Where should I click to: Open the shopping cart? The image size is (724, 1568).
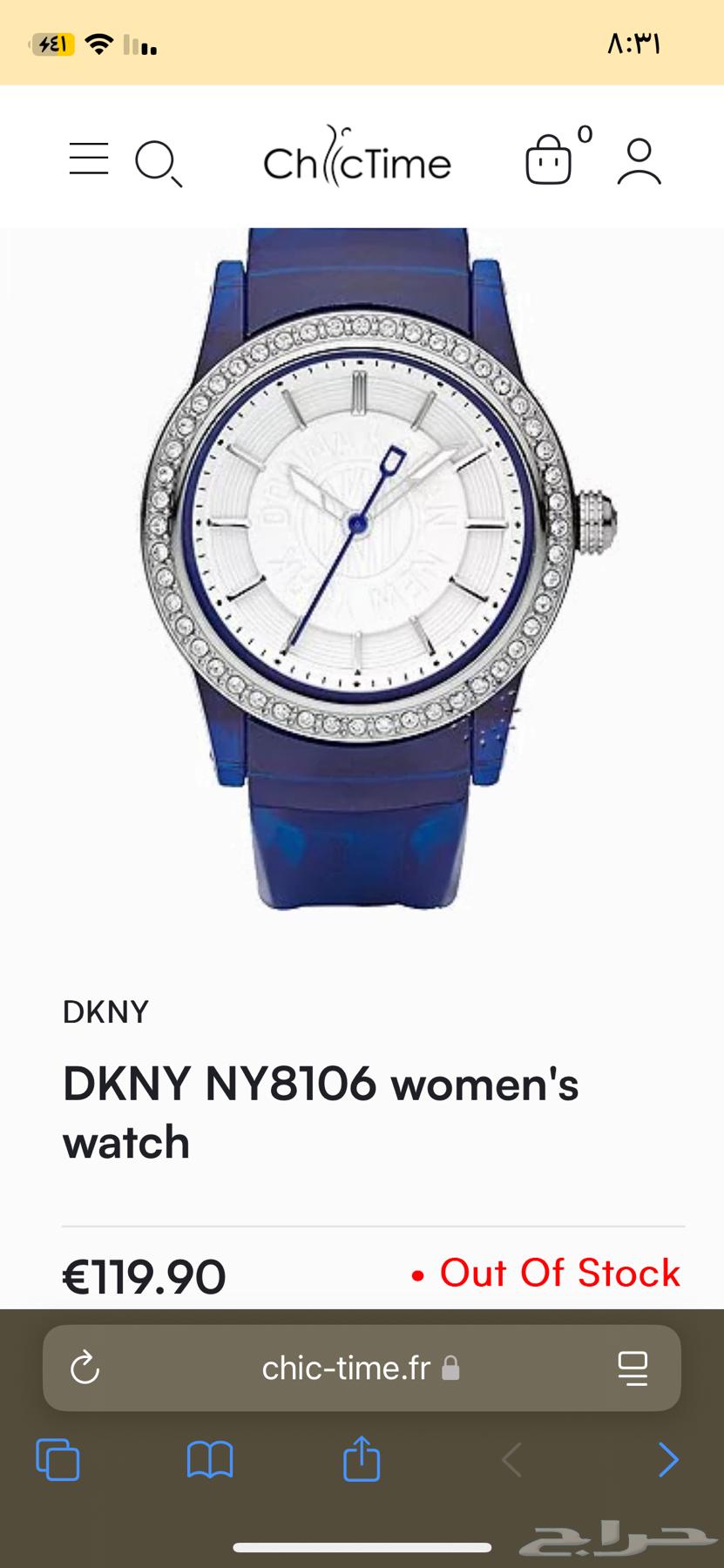549,159
